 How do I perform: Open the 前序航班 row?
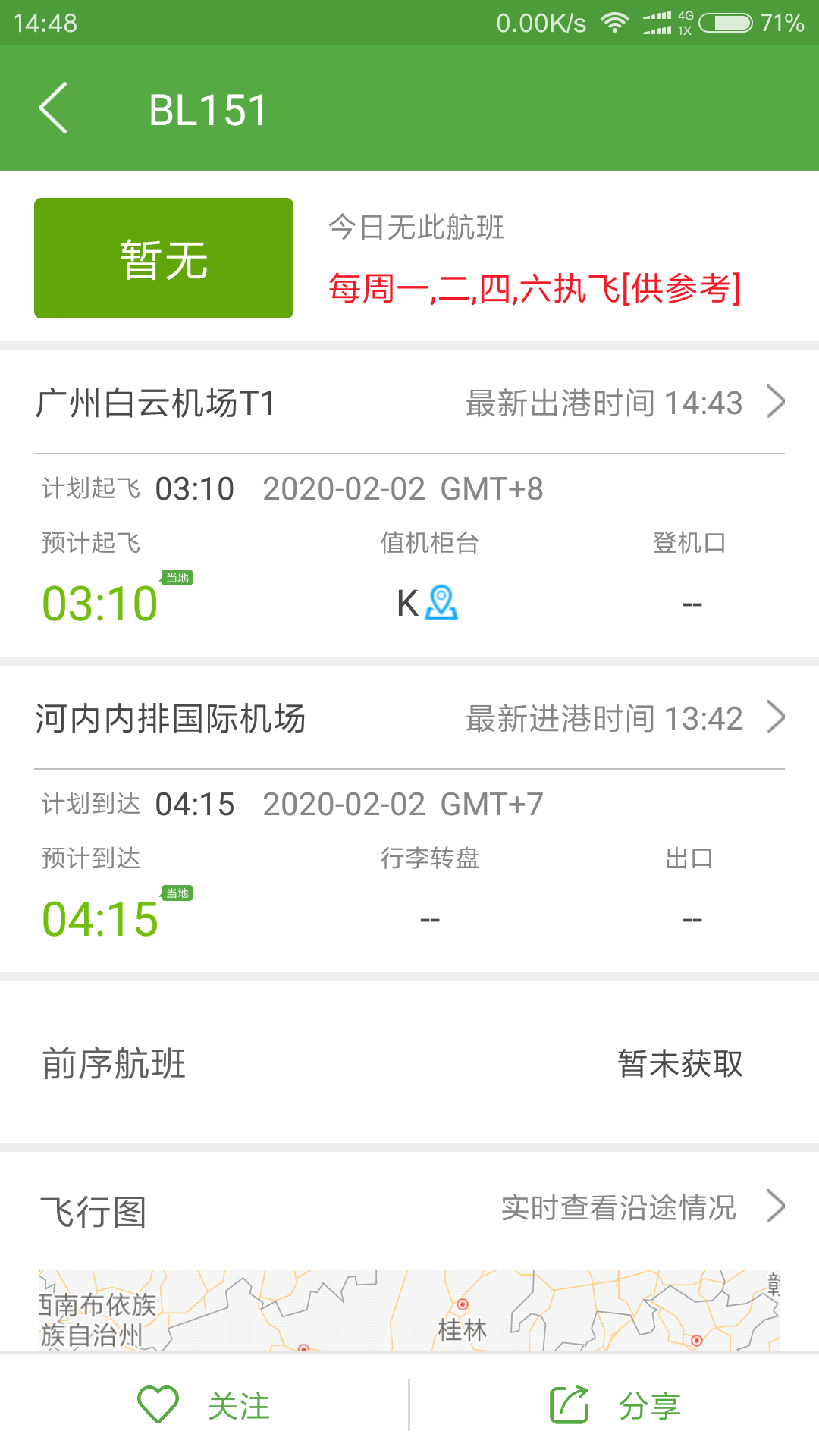click(409, 1062)
